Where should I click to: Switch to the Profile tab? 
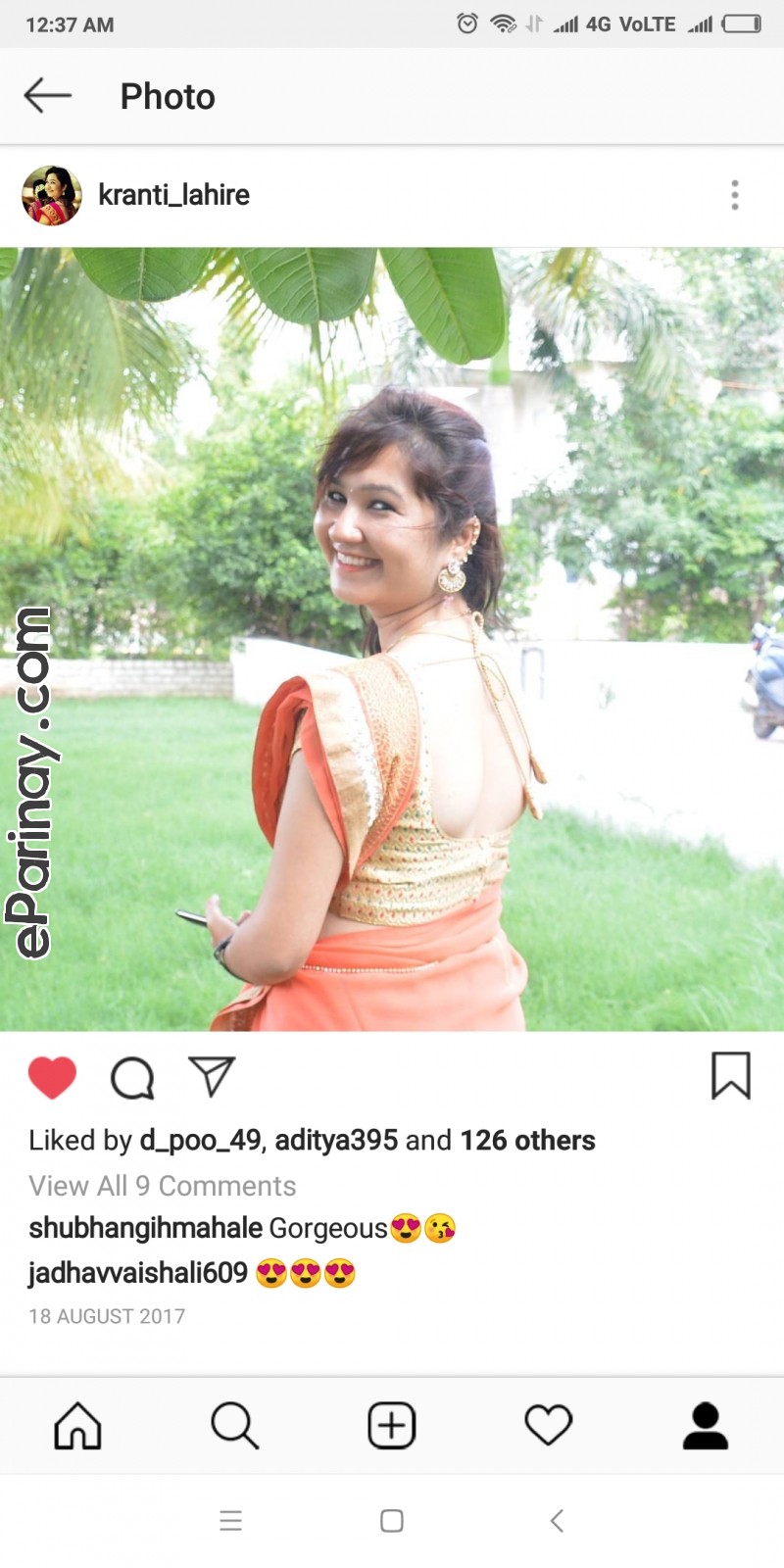(x=706, y=1425)
